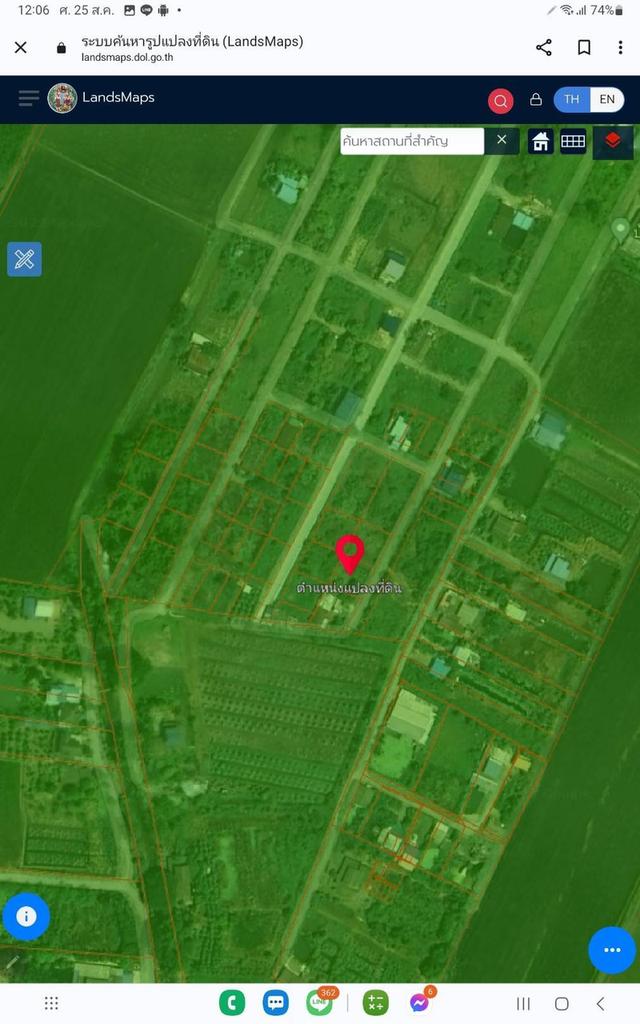640x1024 pixels.
Task: Go to the map home view
Action: point(541,141)
